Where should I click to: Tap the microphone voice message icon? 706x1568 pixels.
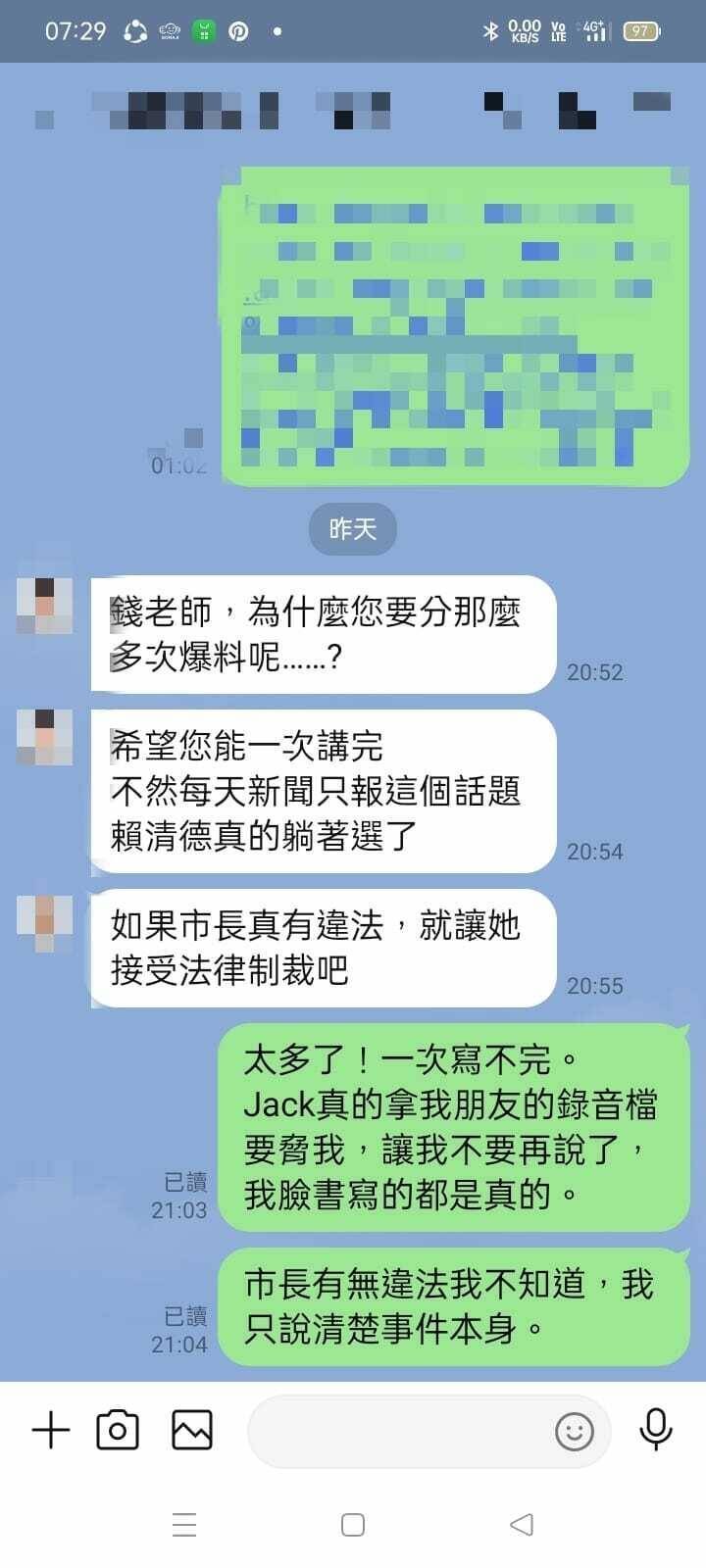(x=655, y=1430)
